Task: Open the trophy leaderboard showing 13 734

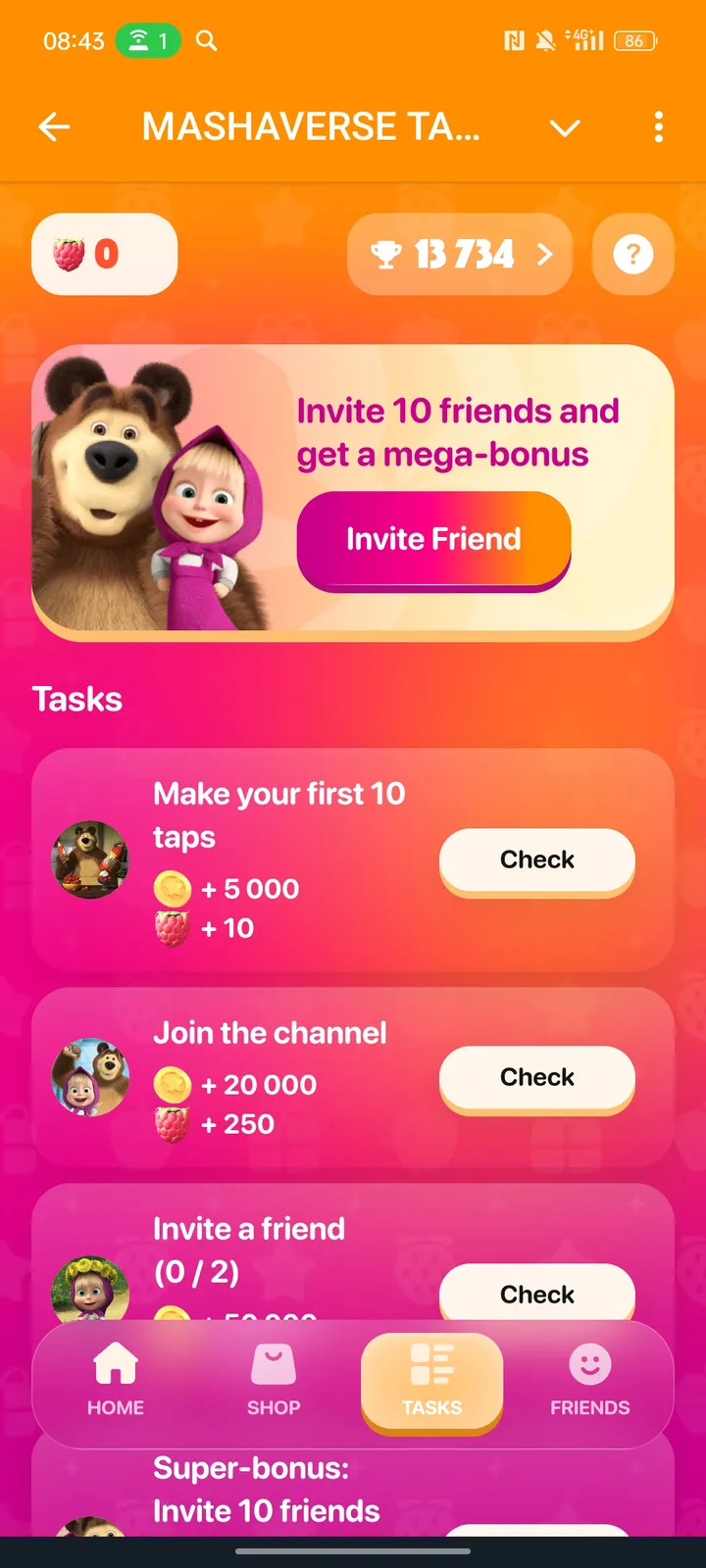Action: tap(460, 255)
